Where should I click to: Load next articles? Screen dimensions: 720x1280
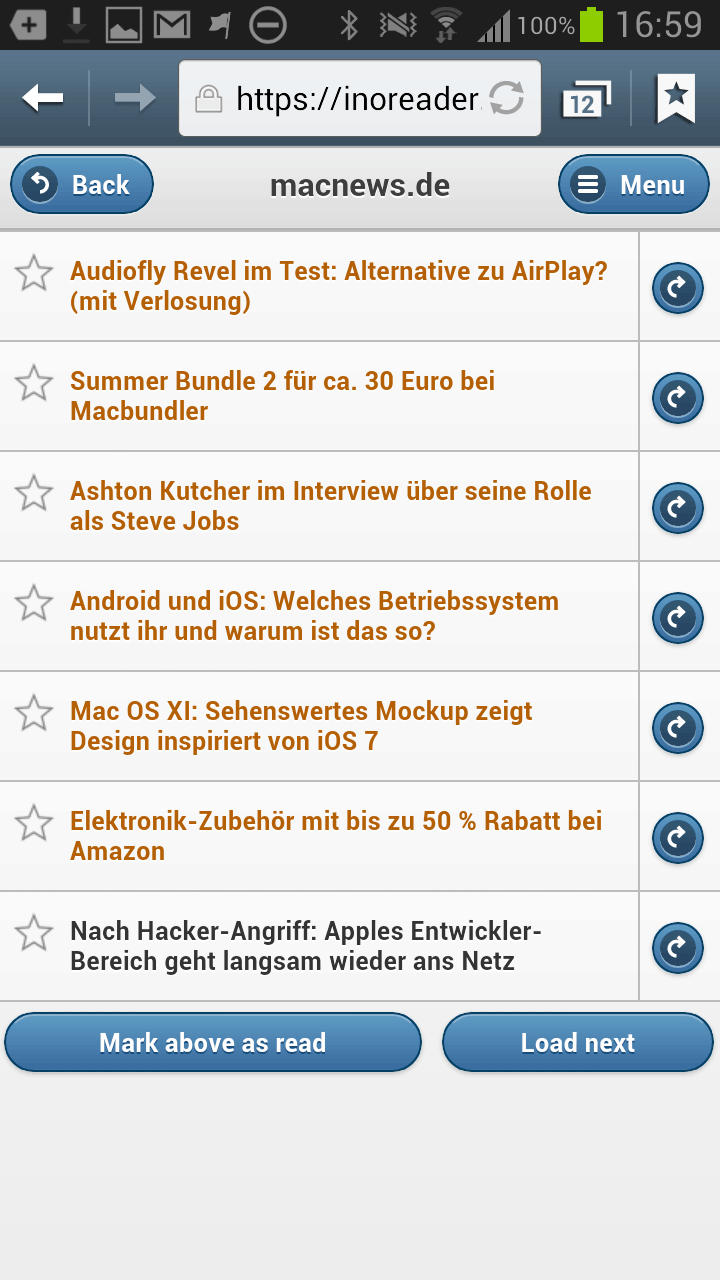[577, 1043]
